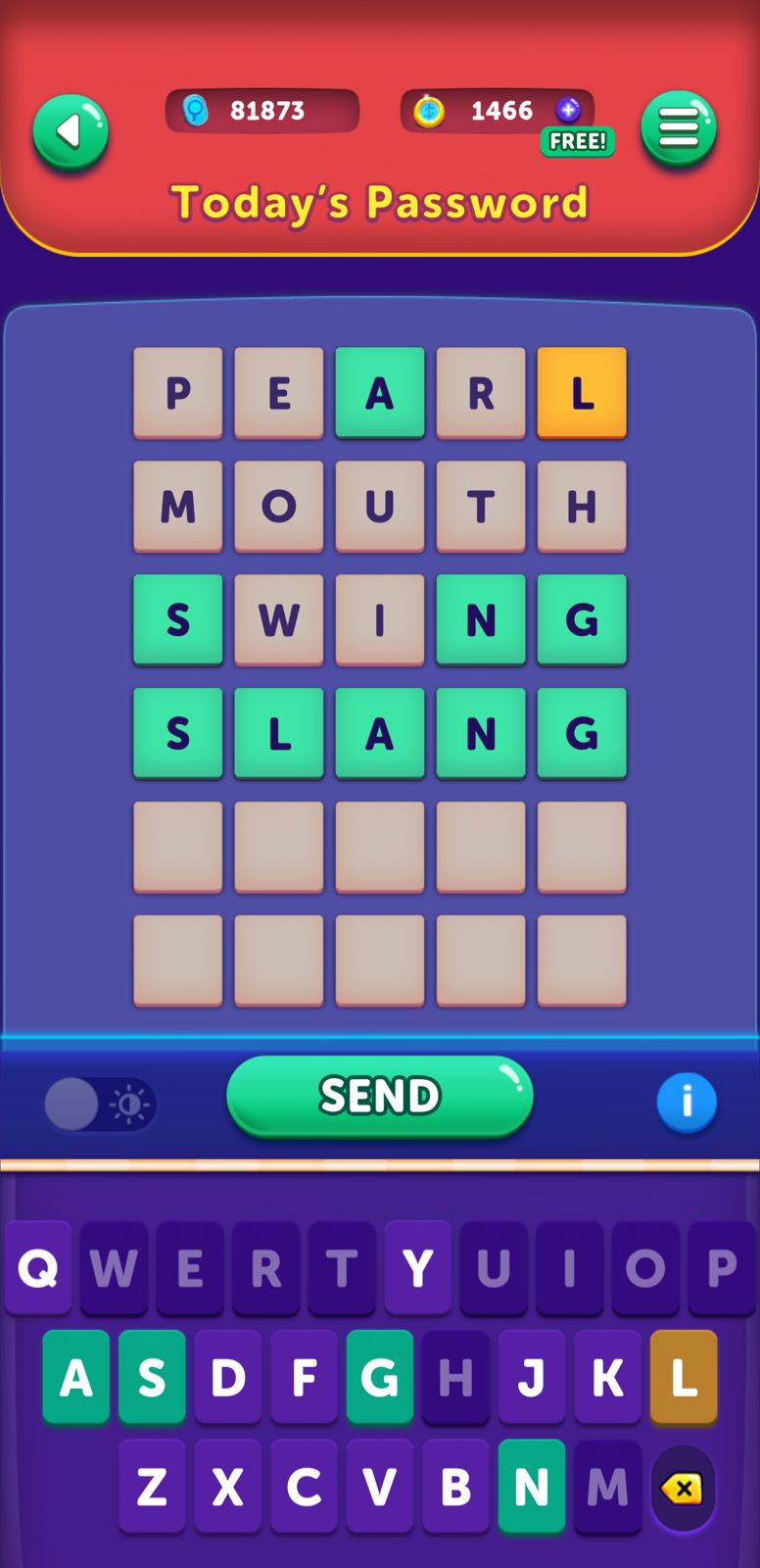Go back using the green arrow button
The image size is (760, 1568).
[x=71, y=131]
